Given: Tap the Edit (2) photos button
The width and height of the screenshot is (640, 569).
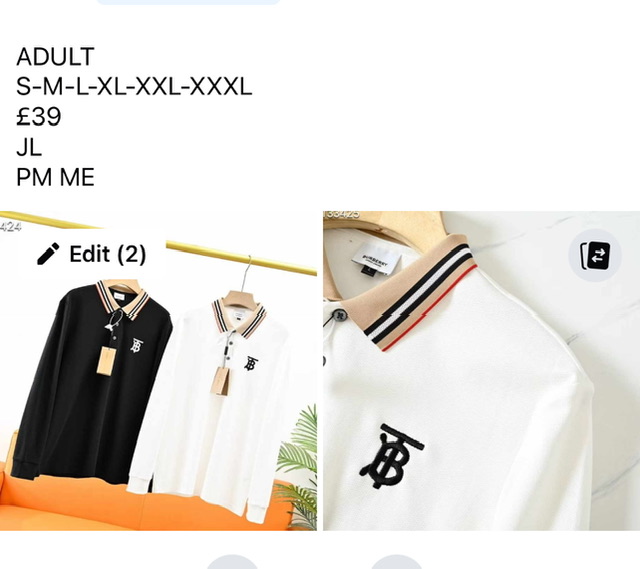Looking at the screenshot, I should pos(91,254).
